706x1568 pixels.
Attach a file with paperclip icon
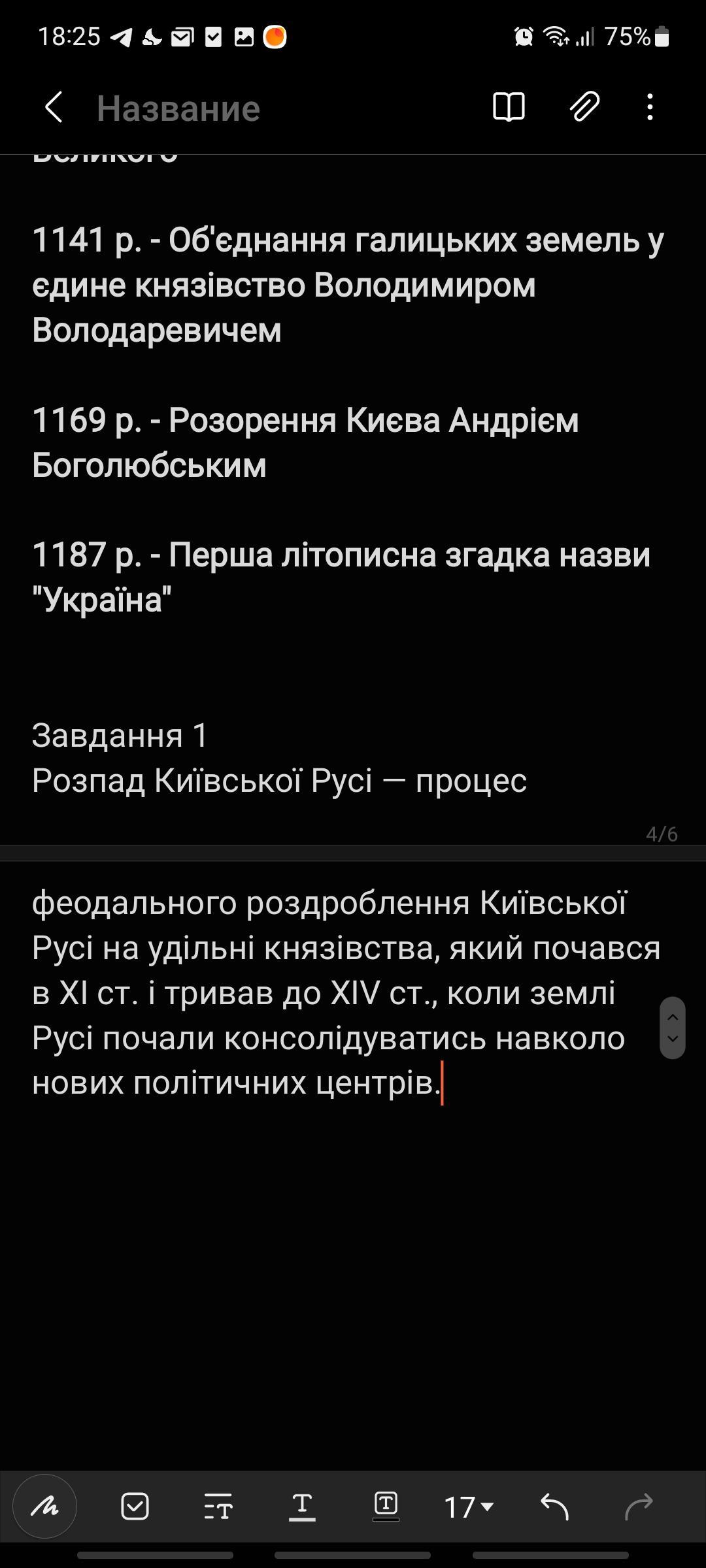[584, 107]
